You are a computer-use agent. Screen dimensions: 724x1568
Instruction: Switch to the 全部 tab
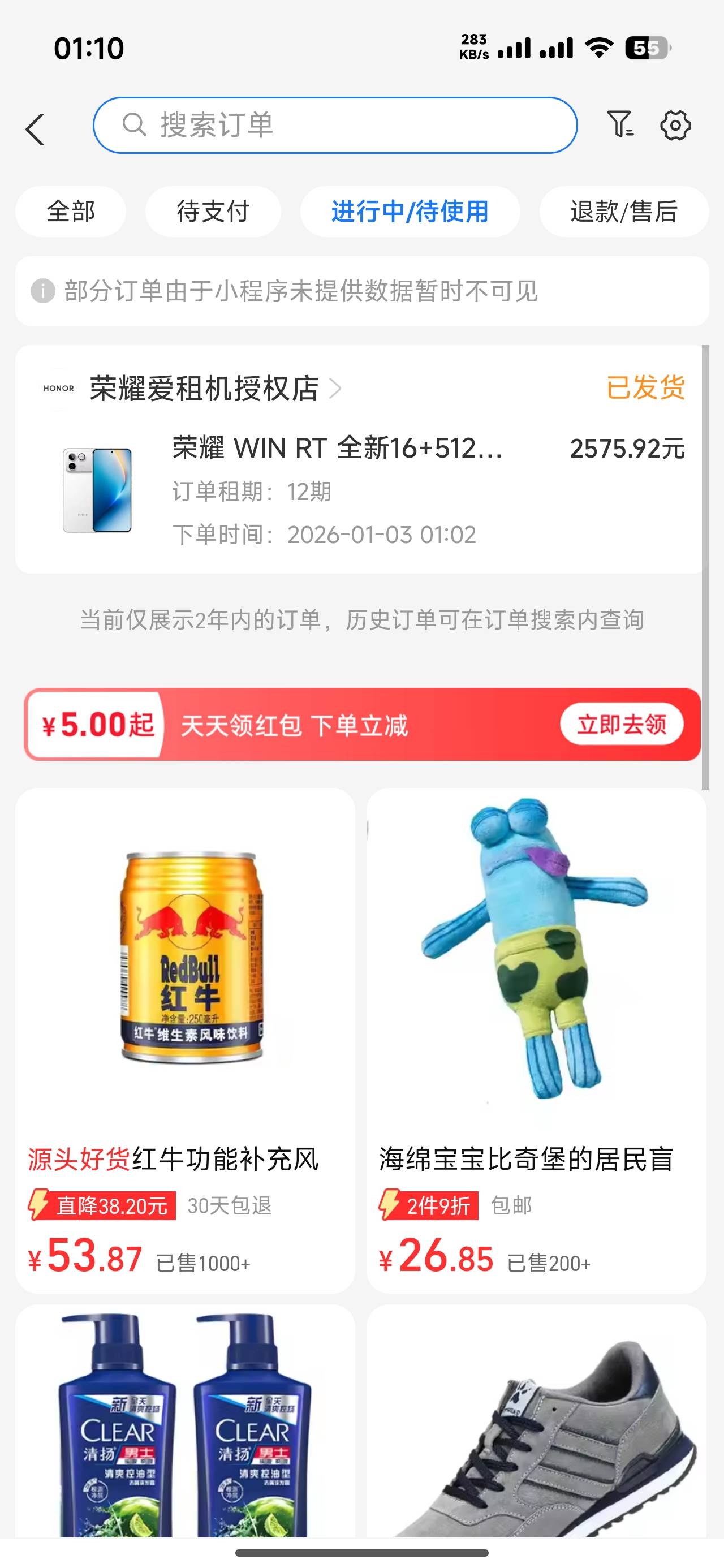[x=71, y=212]
